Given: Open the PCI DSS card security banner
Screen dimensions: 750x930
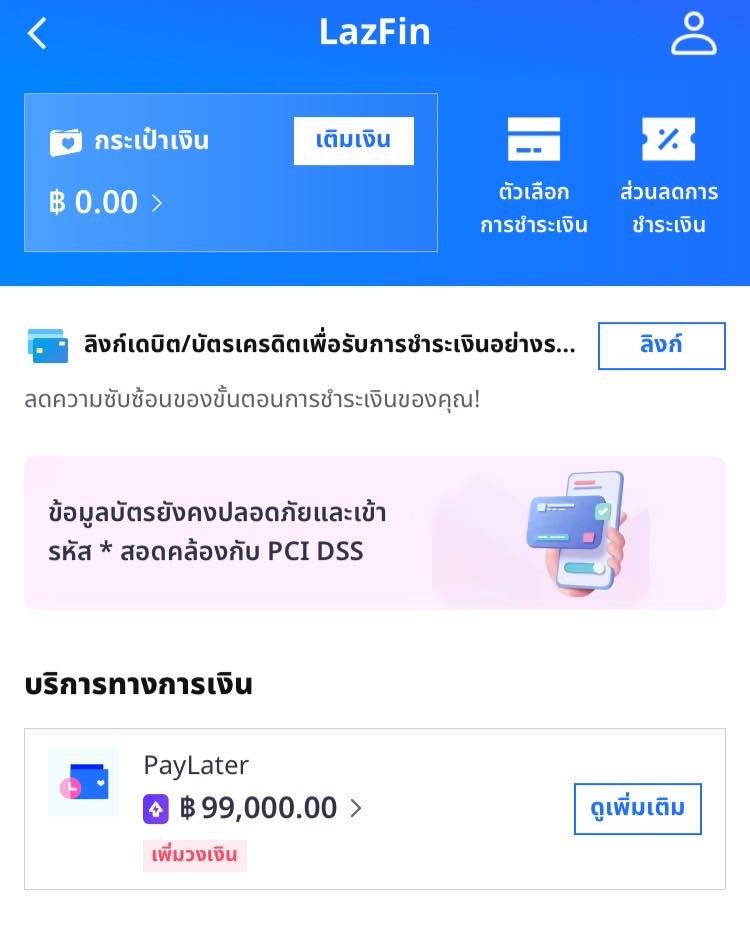Looking at the screenshot, I should 375,533.
